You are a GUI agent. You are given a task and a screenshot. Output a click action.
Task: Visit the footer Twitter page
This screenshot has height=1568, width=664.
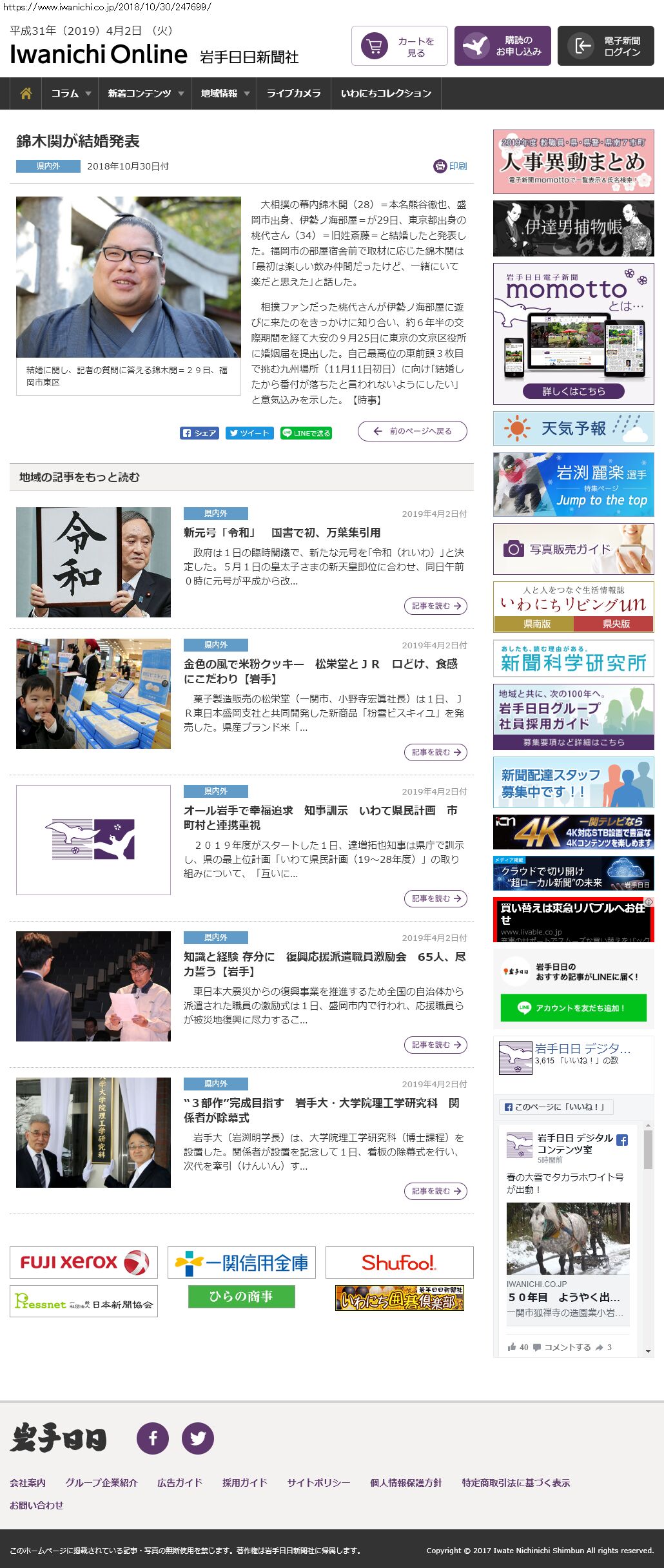[198, 1438]
